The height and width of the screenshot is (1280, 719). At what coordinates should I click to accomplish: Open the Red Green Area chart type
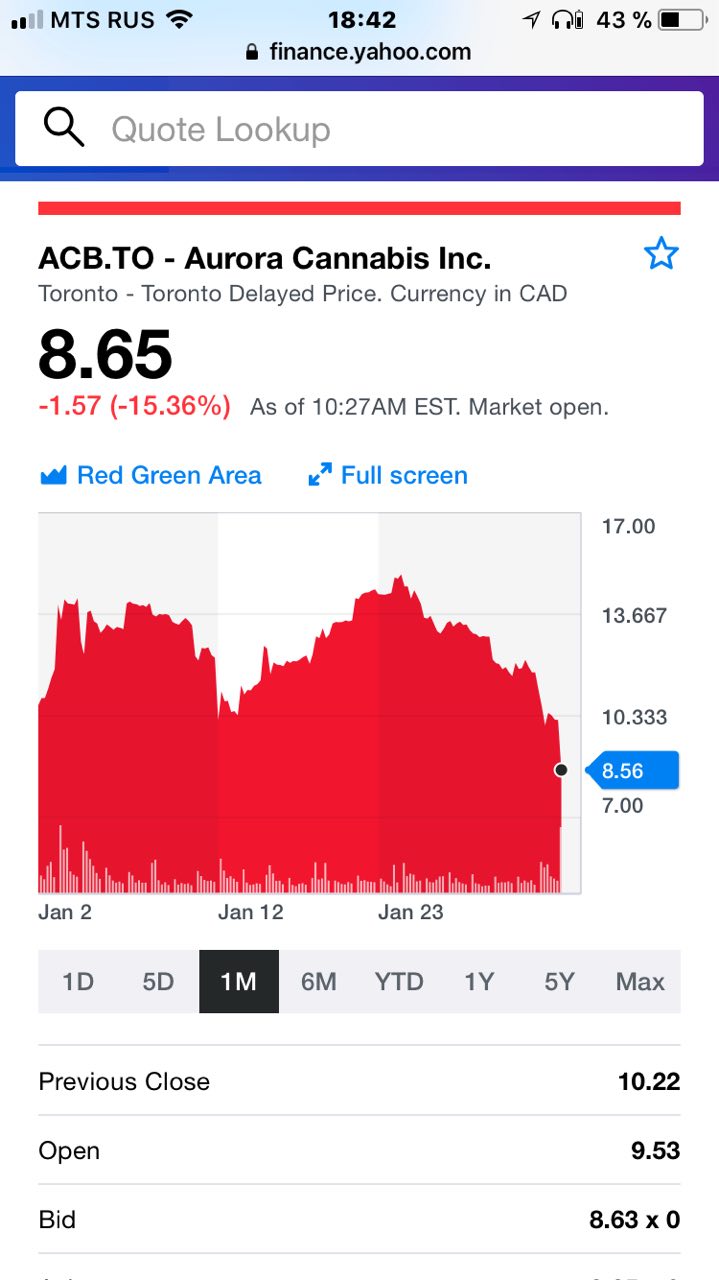click(x=151, y=475)
